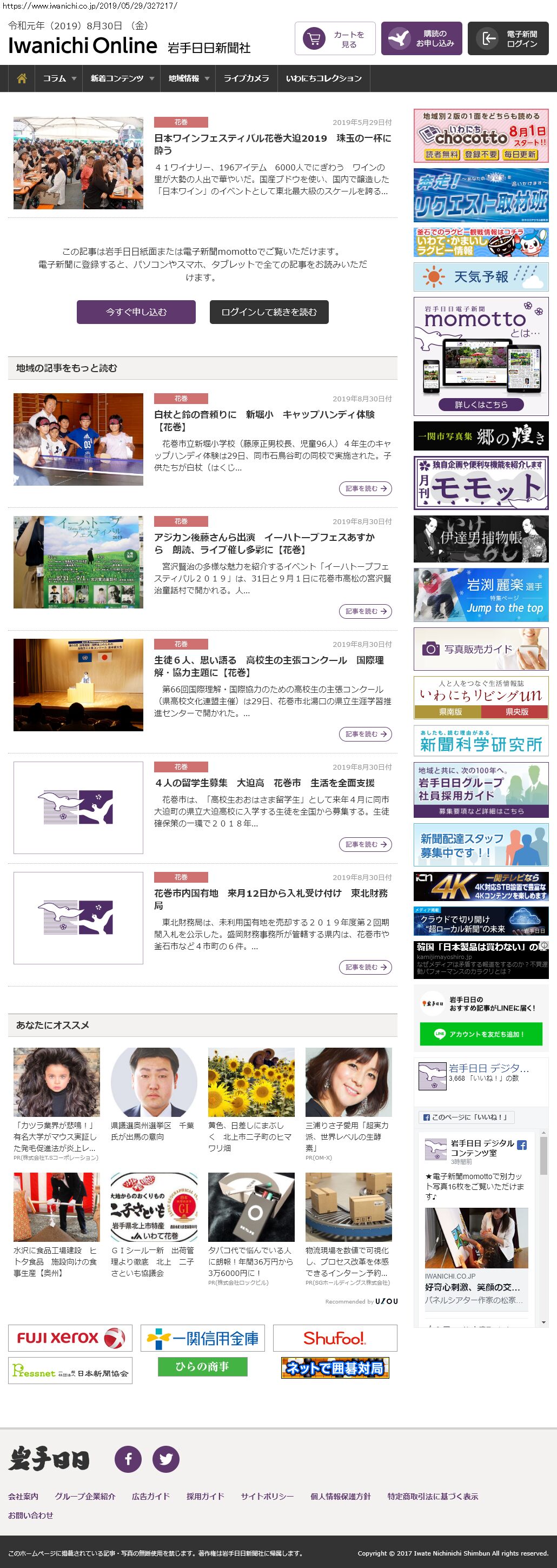This screenshot has width=557, height=1568.
Task: Open 電子新聞ログイン login button
Action: tap(508, 39)
